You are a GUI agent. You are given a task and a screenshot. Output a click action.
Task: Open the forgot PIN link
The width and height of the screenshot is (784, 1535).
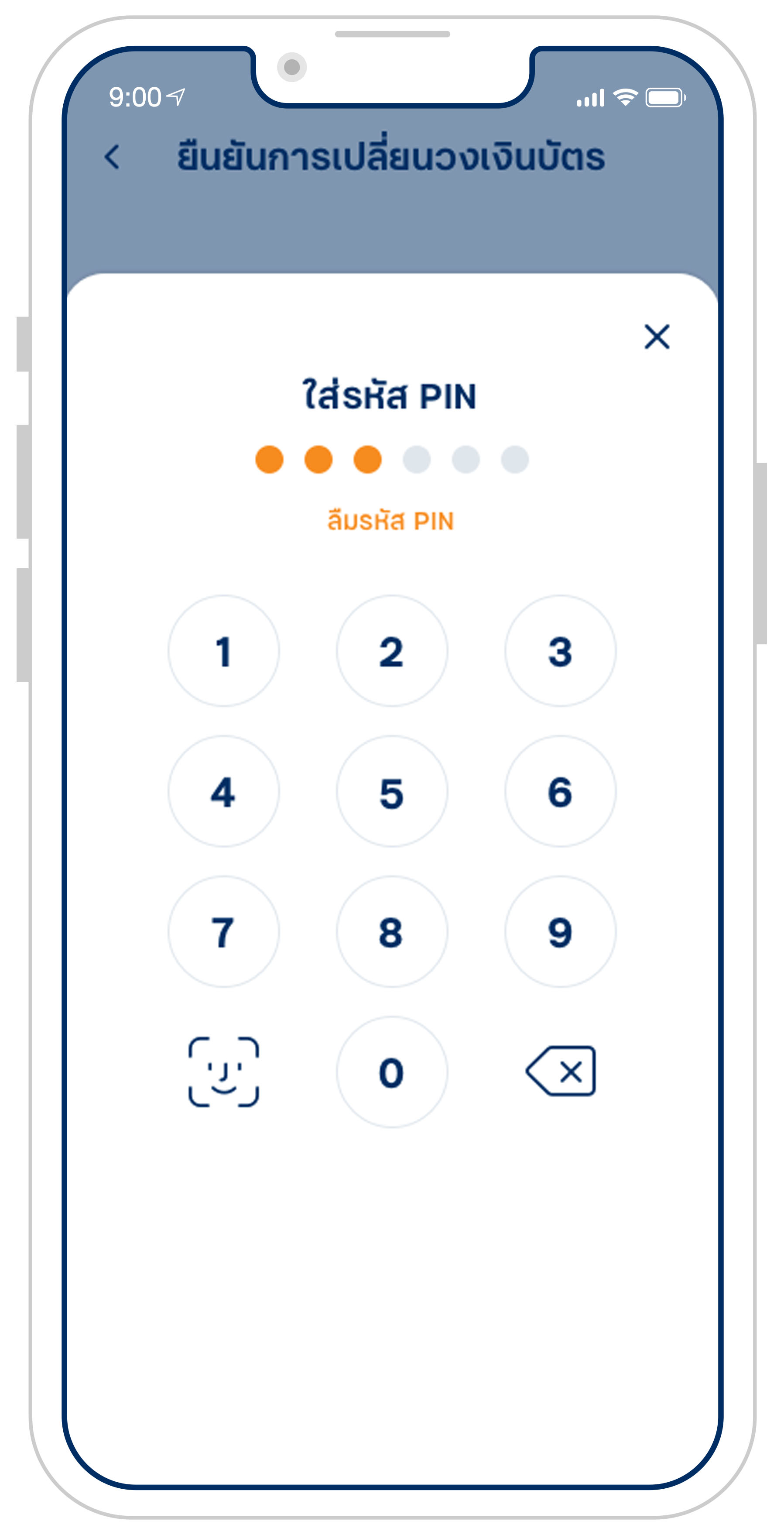click(x=390, y=522)
